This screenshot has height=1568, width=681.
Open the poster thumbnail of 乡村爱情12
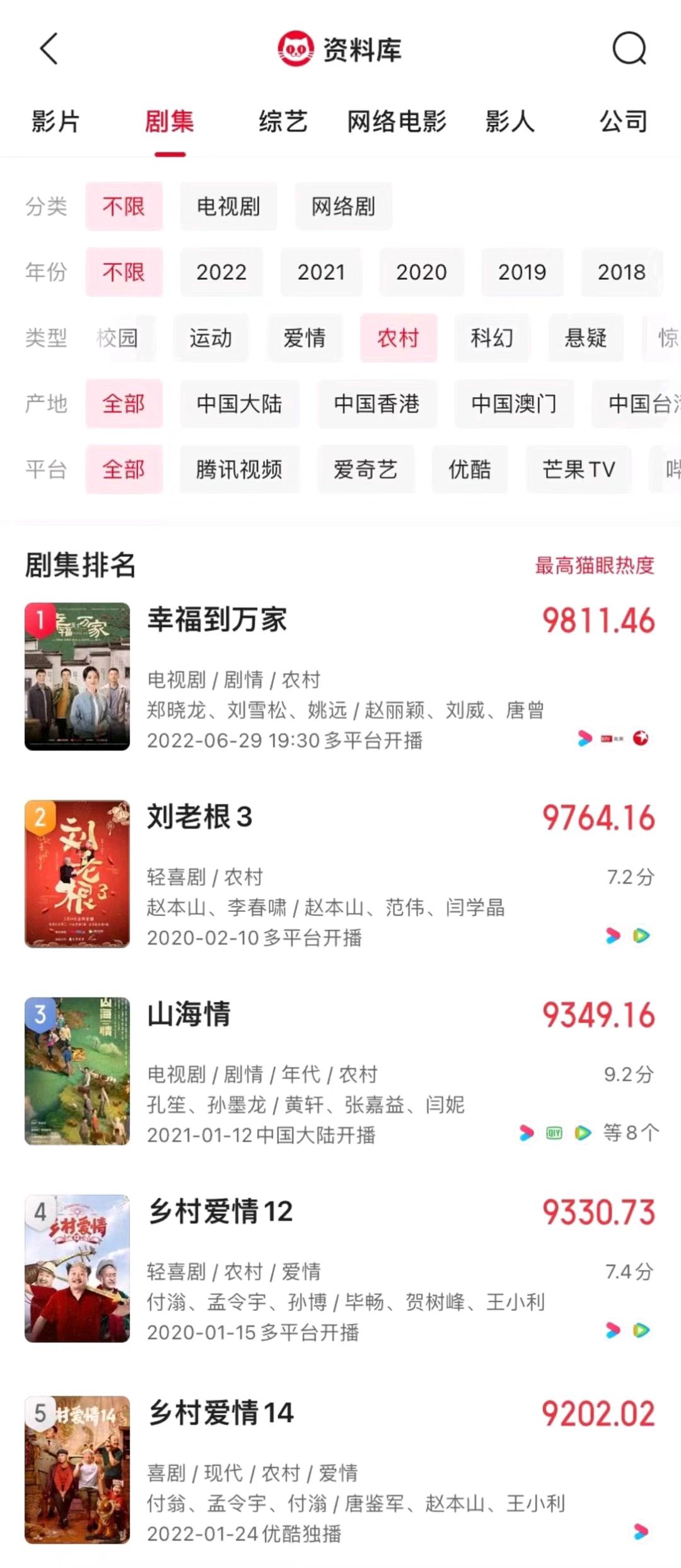coord(76,1272)
